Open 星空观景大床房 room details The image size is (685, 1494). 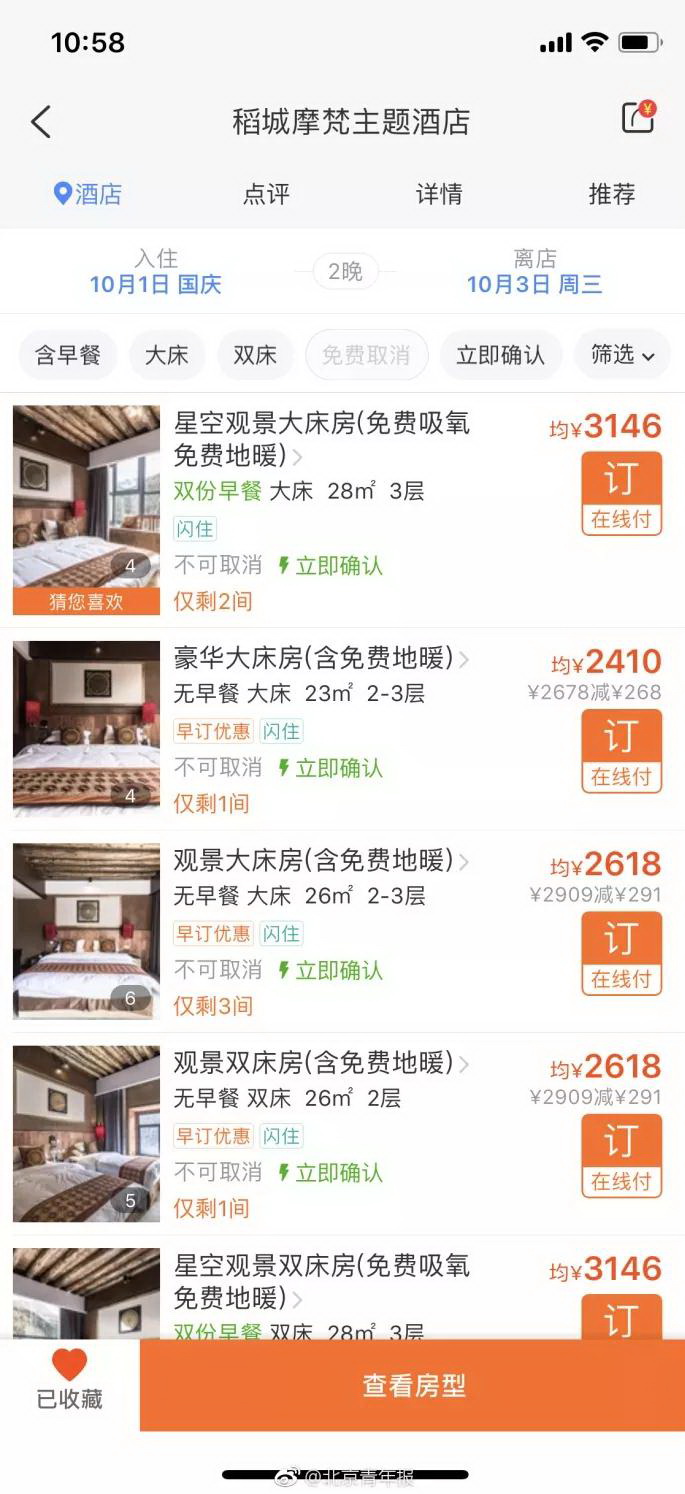tap(320, 439)
